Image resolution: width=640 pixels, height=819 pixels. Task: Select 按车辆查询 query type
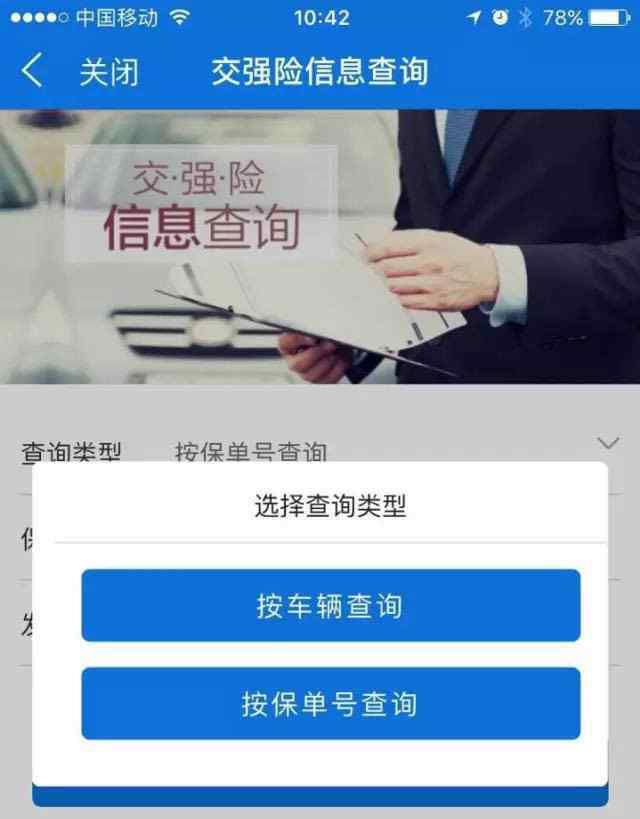click(330, 606)
